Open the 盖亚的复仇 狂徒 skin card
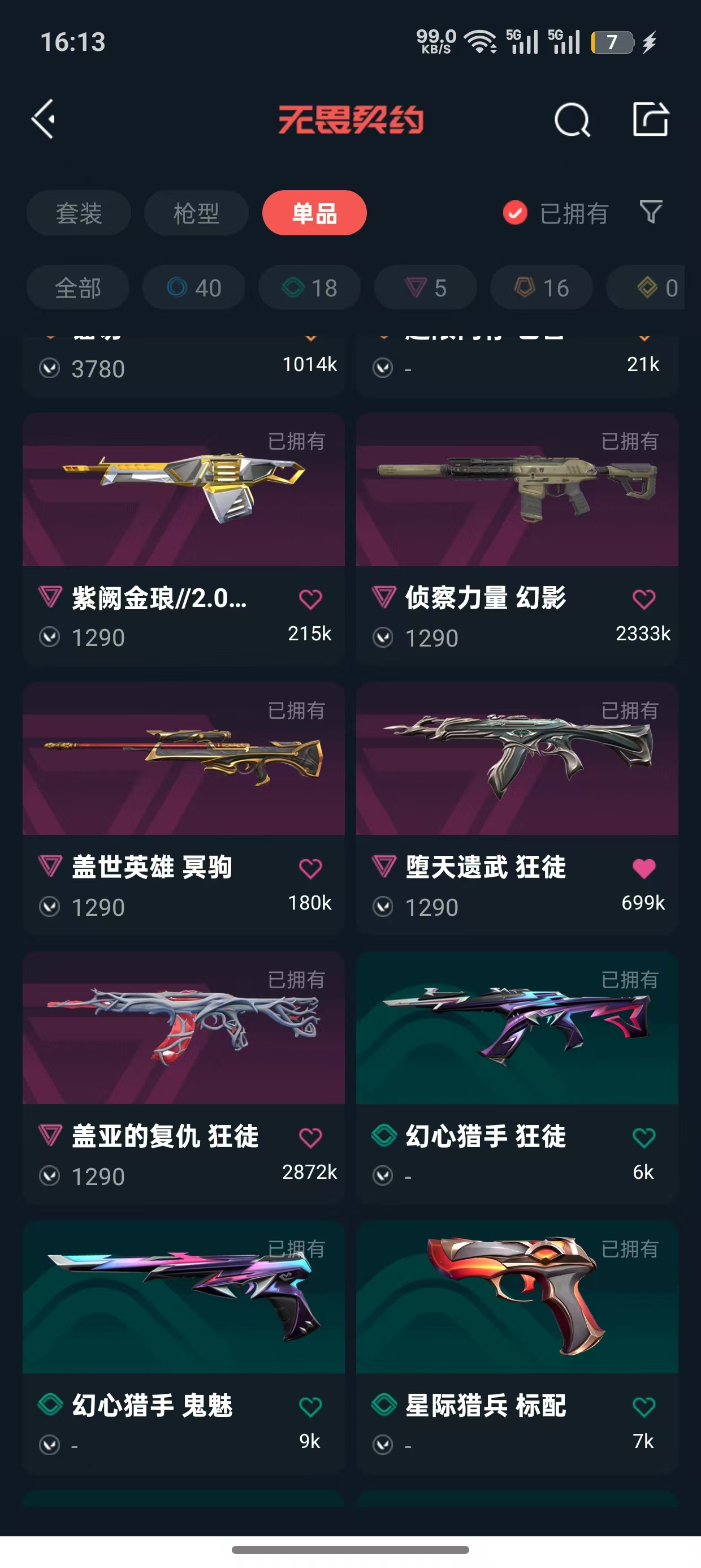Image resolution: width=701 pixels, height=1568 pixels. pyautogui.click(x=183, y=1029)
